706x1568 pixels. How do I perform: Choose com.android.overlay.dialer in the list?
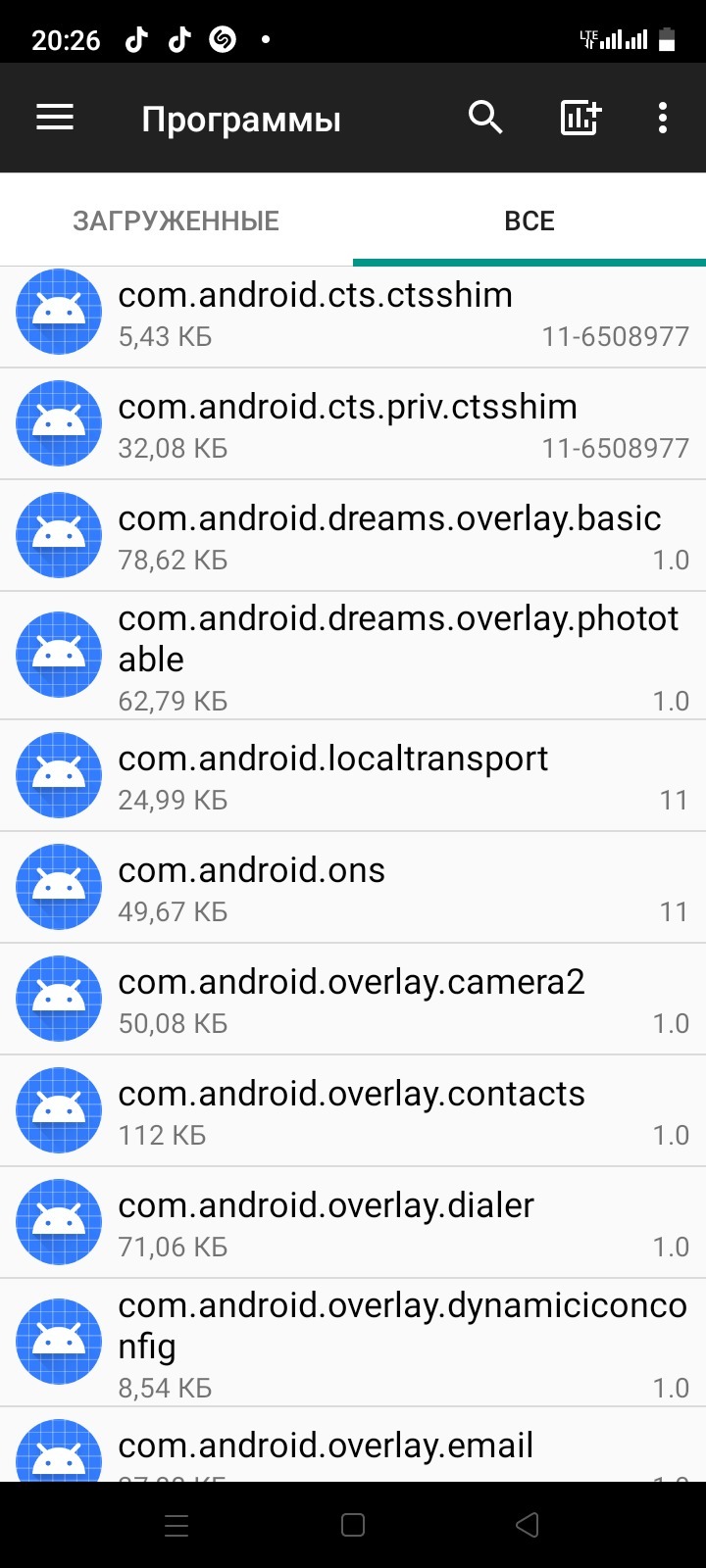point(353,1223)
